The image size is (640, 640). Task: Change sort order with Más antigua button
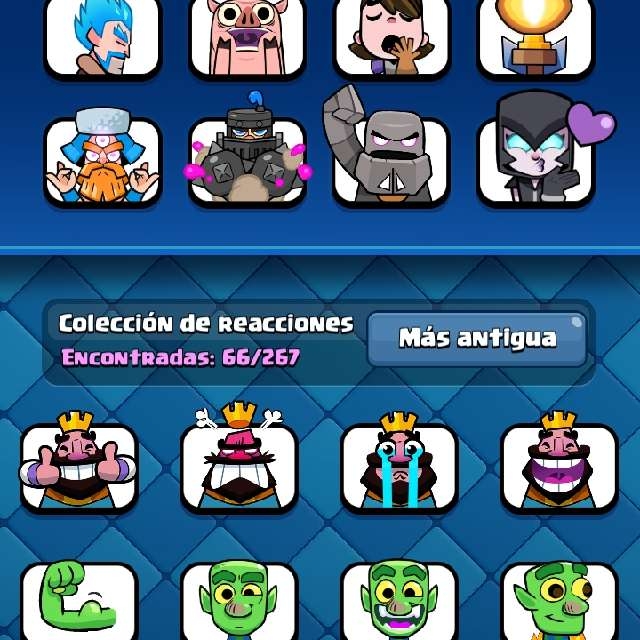(x=477, y=339)
